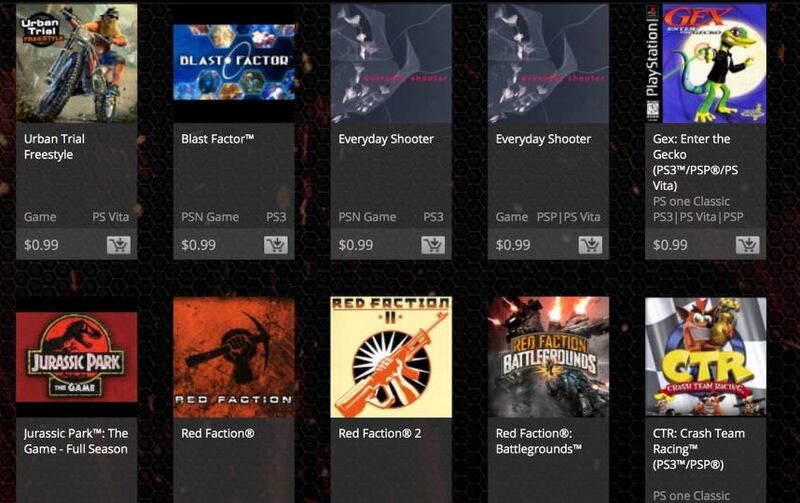Open CTR: Crash Team Racing tile
The image size is (800, 503).
(x=704, y=357)
